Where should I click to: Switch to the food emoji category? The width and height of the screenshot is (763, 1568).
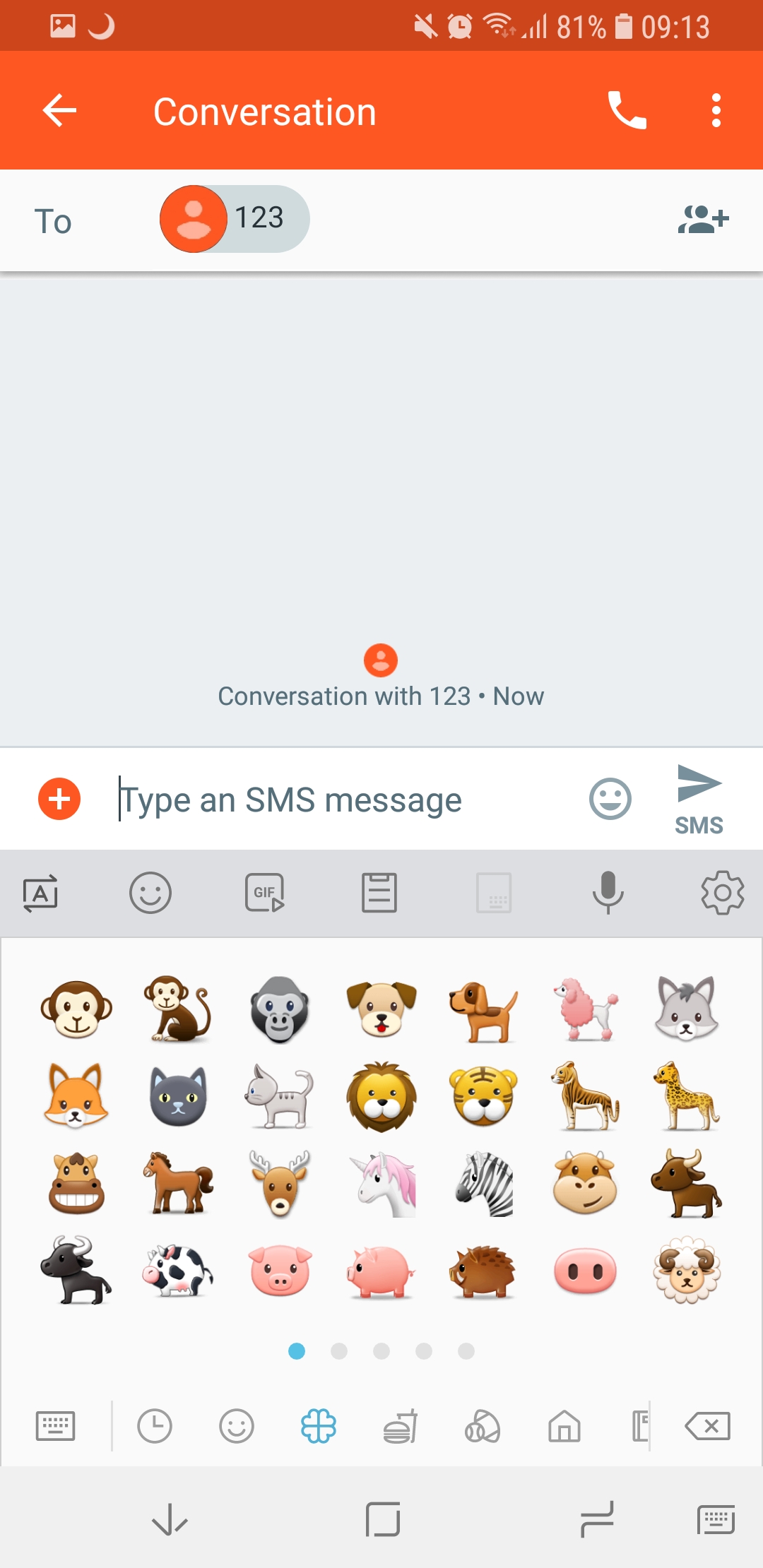(401, 1425)
